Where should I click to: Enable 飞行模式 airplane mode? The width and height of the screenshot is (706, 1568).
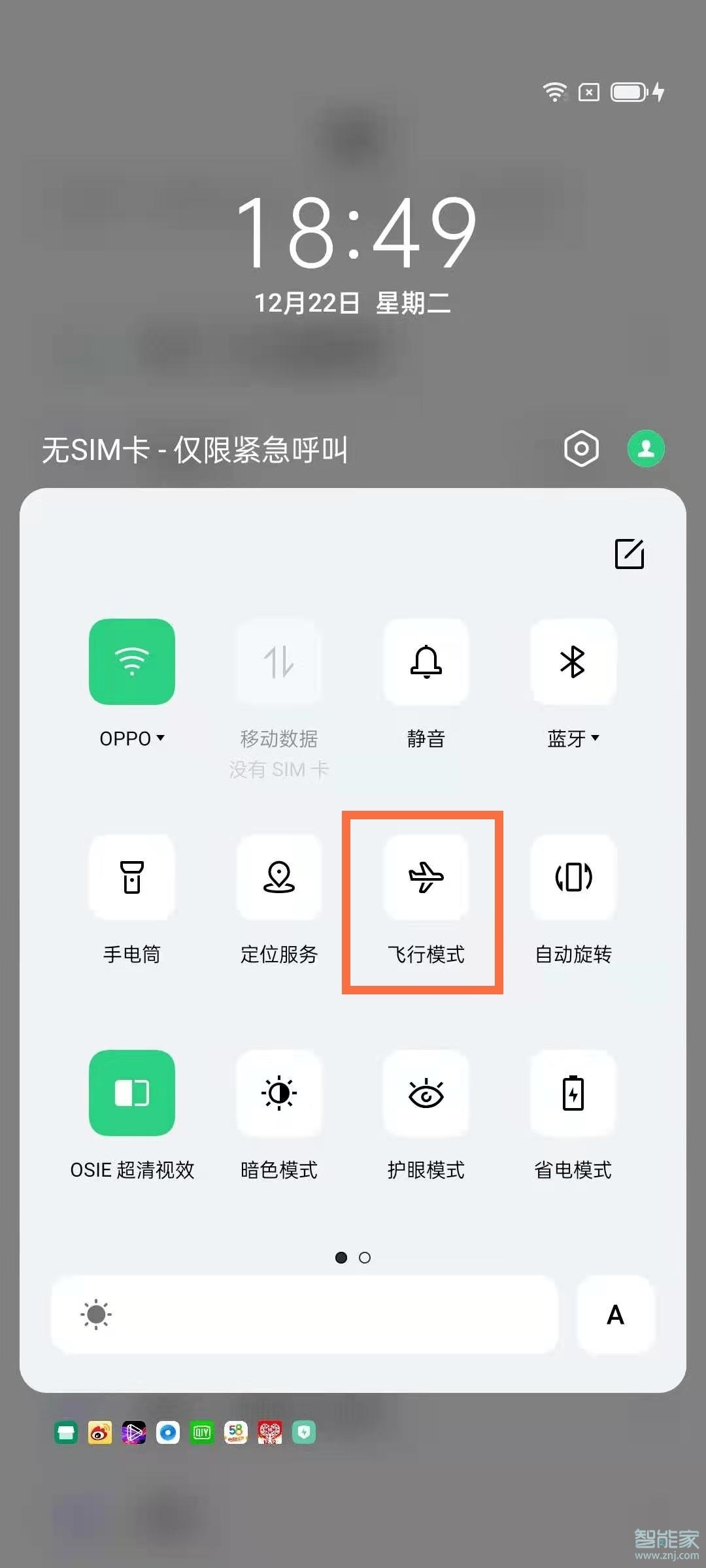click(426, 877)
